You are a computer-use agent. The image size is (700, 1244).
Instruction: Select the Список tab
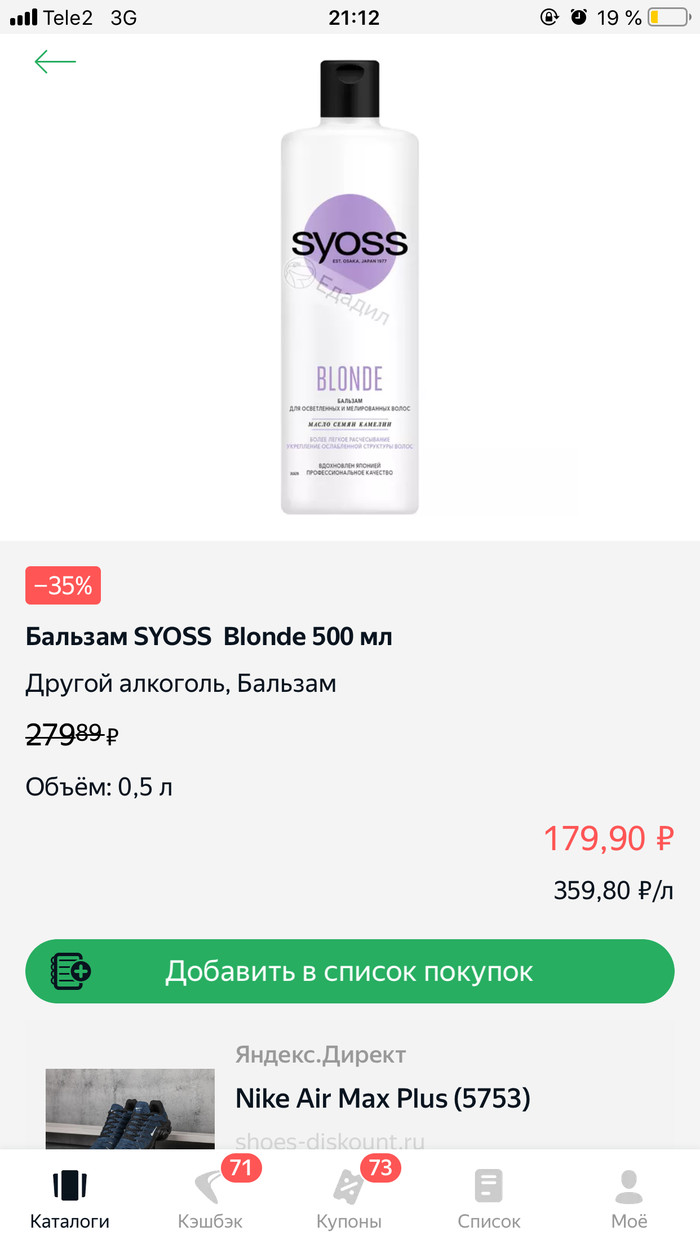click(489, 1200)
